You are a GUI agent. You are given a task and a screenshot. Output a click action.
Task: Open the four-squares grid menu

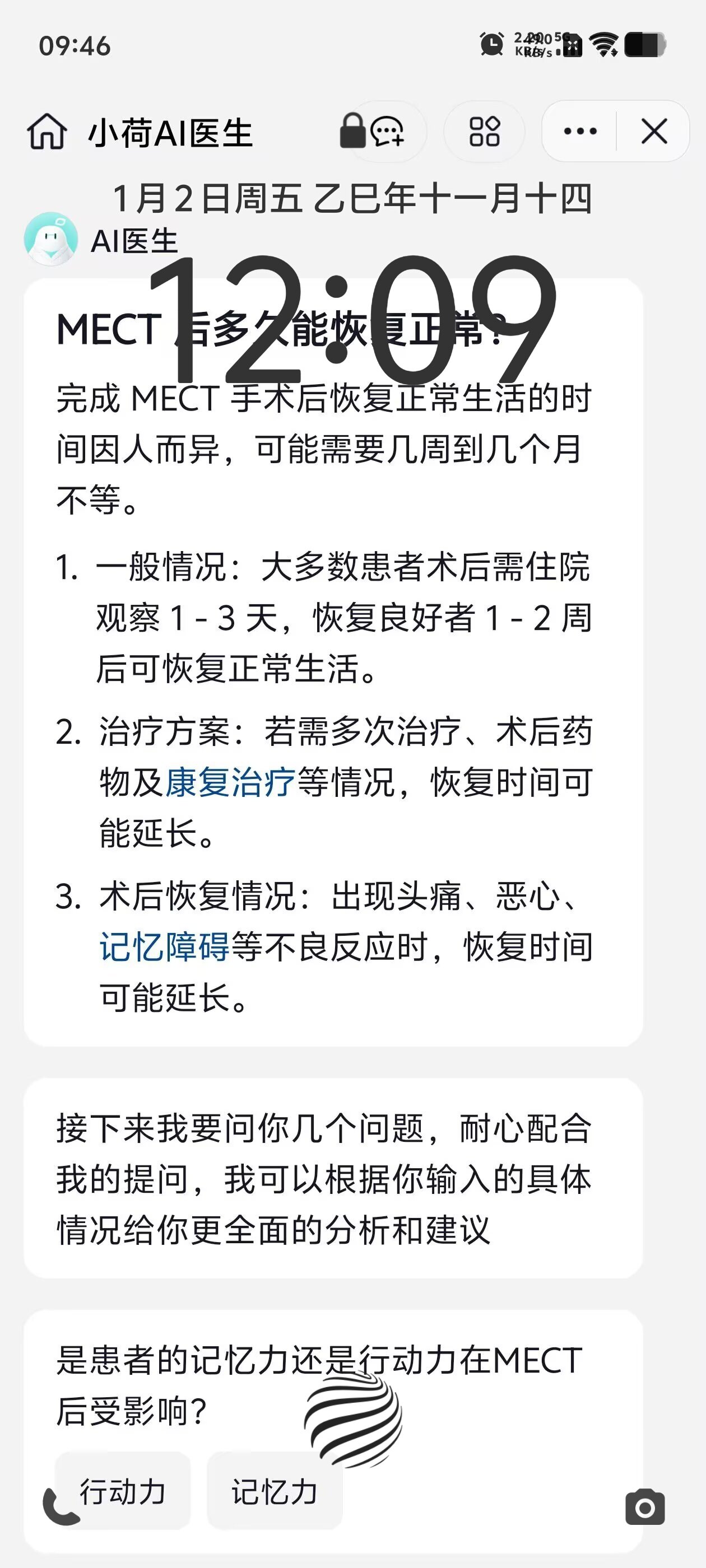(484, 132)
